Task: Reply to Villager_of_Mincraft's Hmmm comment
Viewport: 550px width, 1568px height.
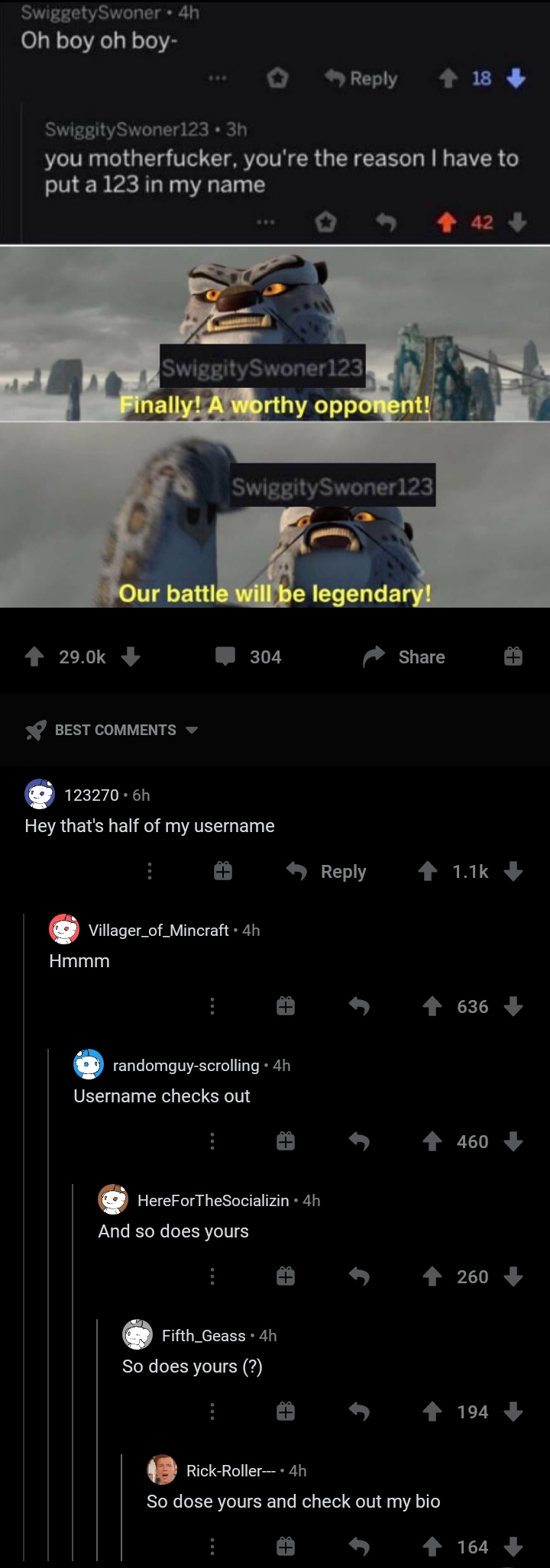Action: click(x=359, y=1007)
